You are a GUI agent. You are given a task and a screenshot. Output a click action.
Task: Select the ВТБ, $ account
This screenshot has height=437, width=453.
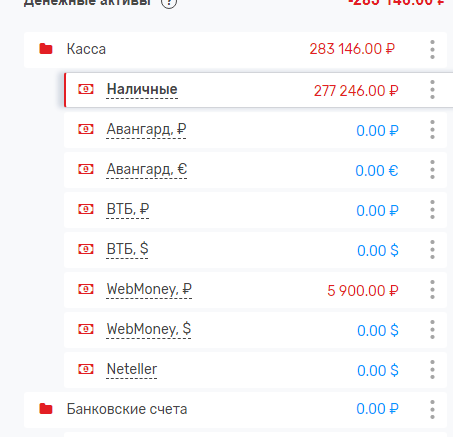point(127,249)
